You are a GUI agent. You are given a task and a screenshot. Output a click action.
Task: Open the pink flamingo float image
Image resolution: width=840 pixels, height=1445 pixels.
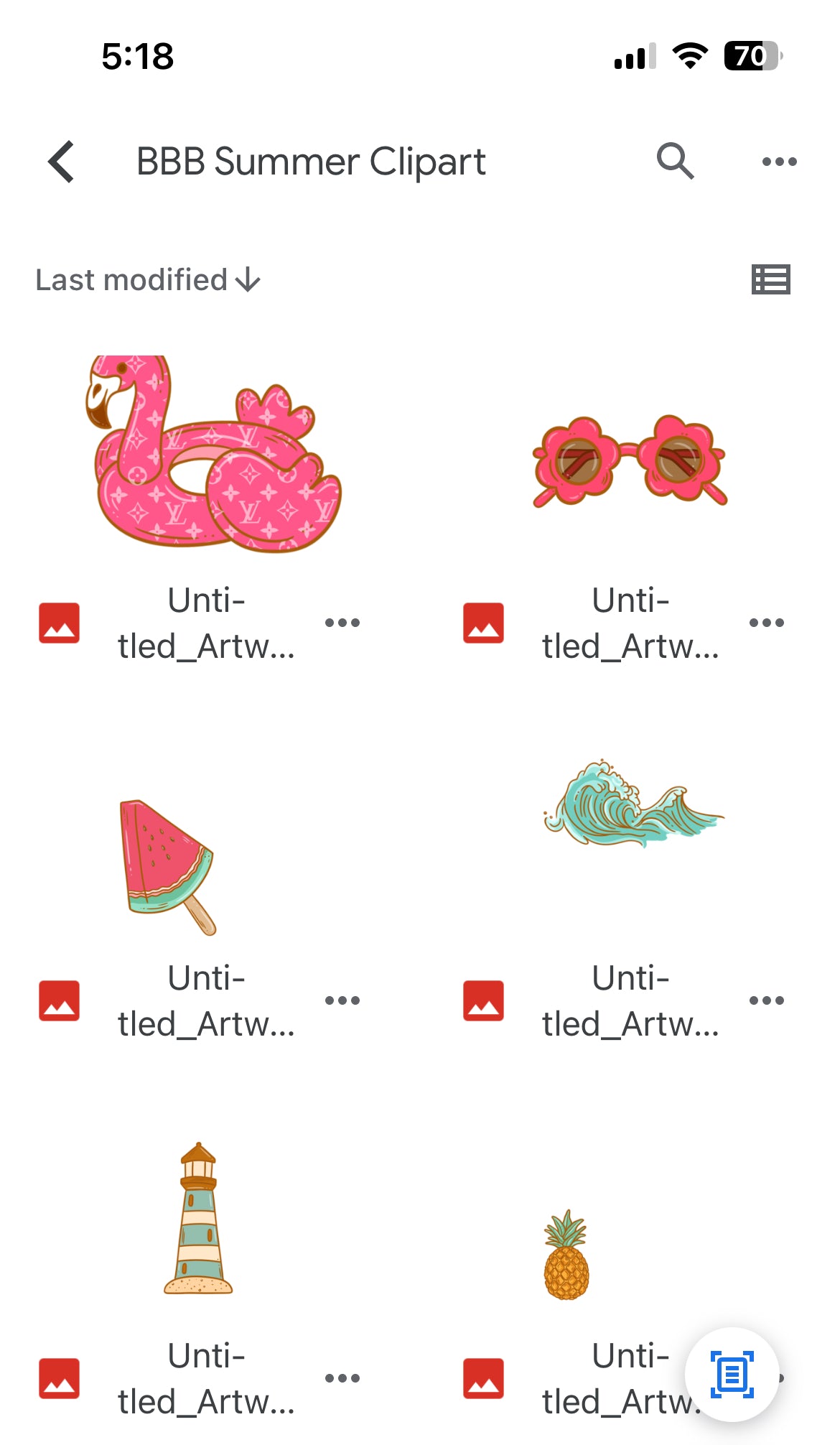(x=213, y=455)
